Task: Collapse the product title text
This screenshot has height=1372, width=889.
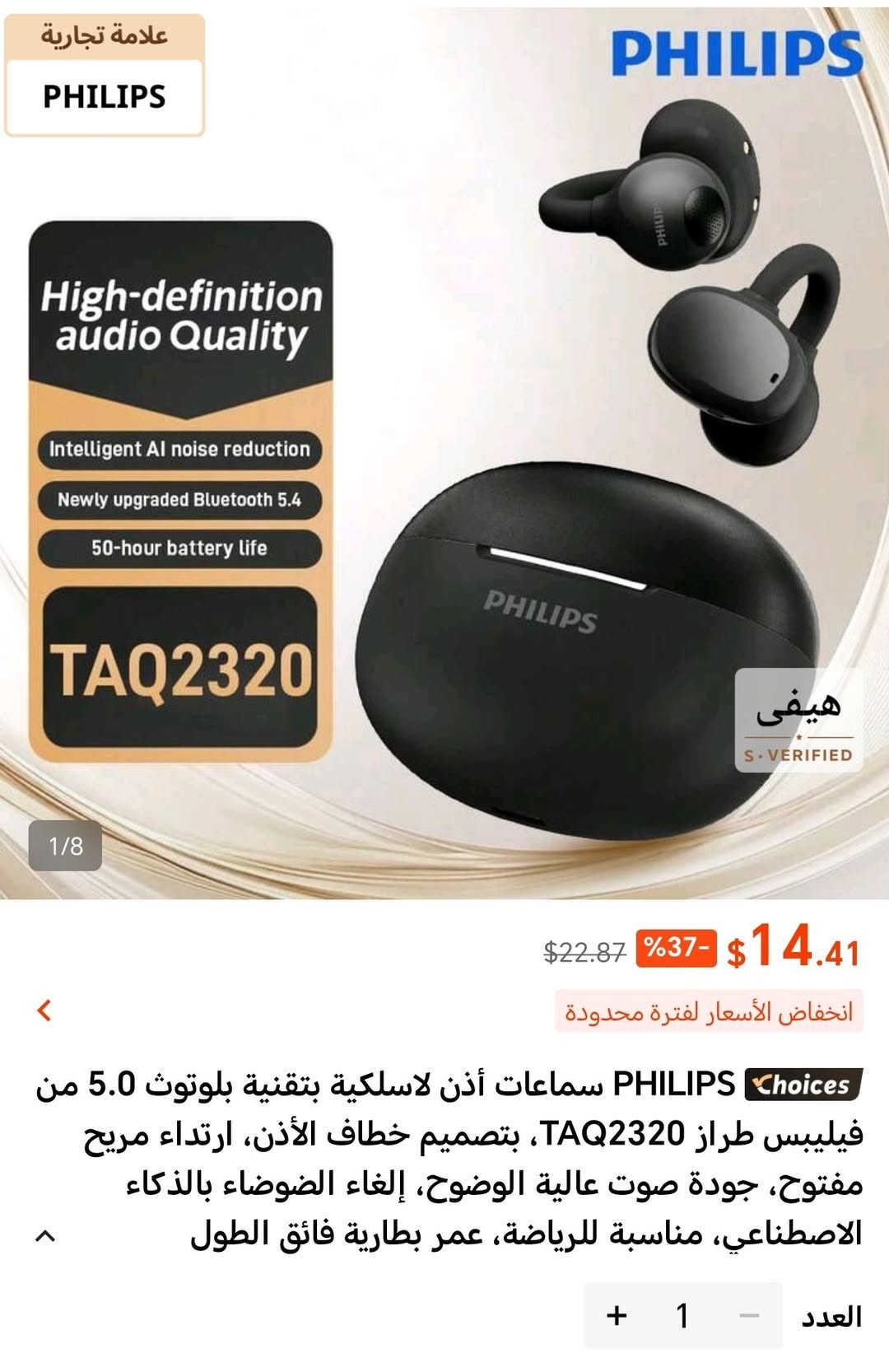Action: pos(46,1235)
